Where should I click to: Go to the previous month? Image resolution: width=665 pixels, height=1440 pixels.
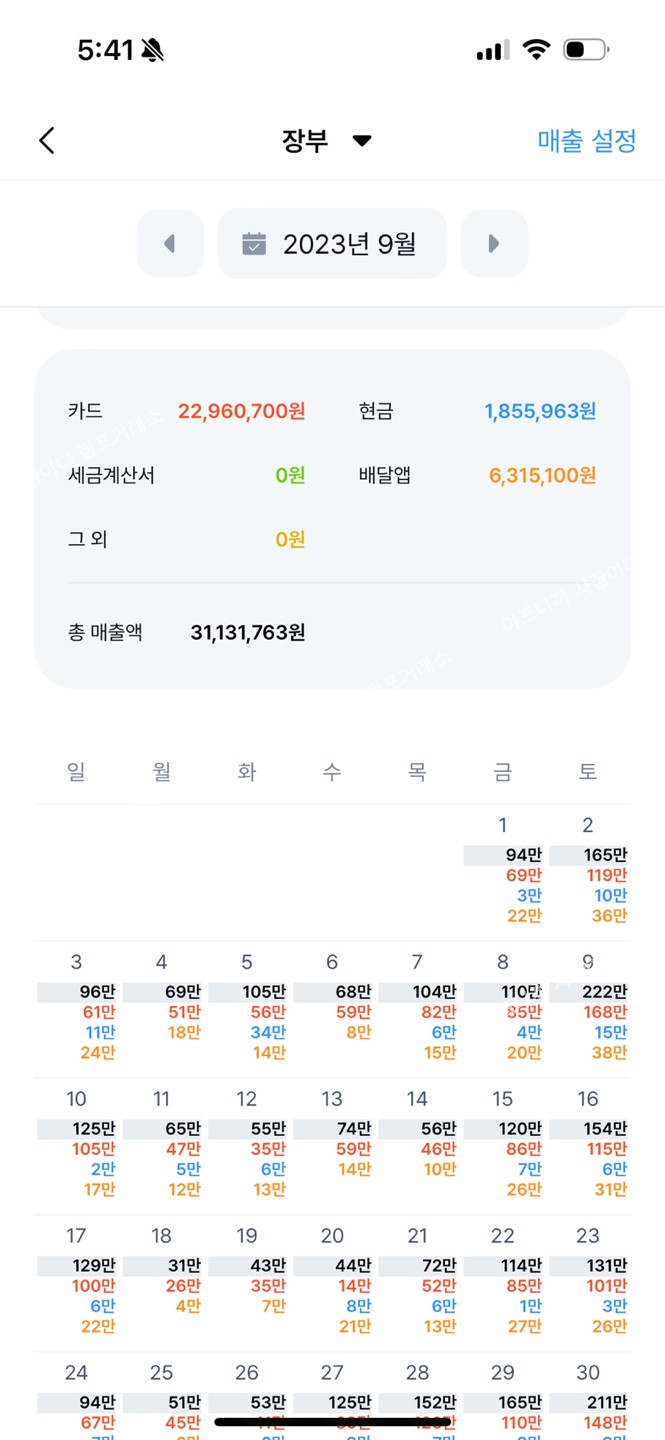[x=169, y=243]
